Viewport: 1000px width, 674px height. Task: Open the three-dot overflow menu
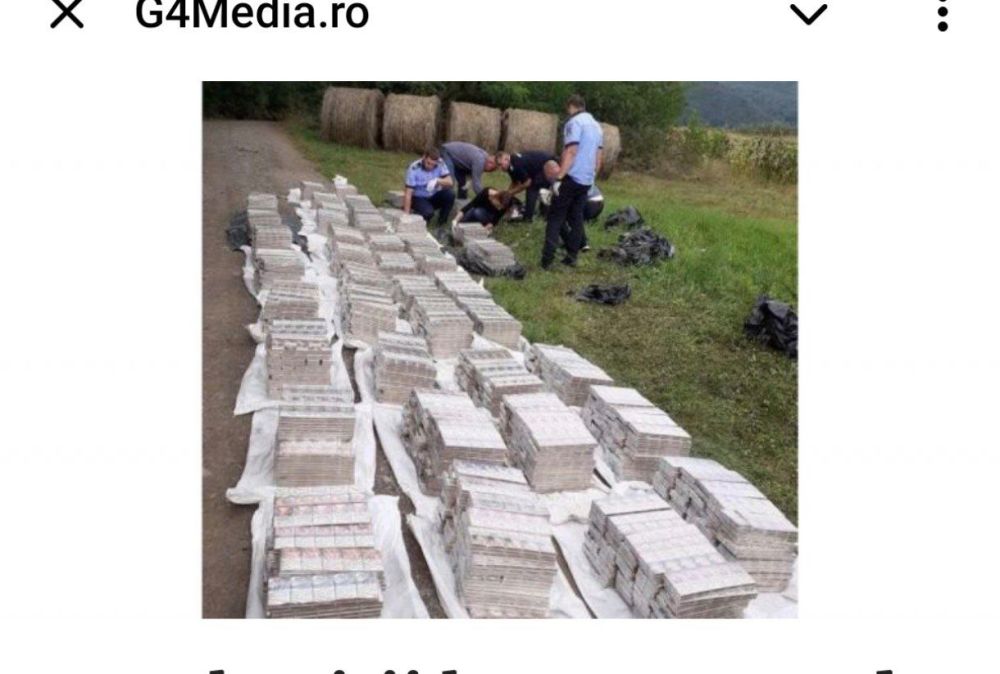click(942, 15)
